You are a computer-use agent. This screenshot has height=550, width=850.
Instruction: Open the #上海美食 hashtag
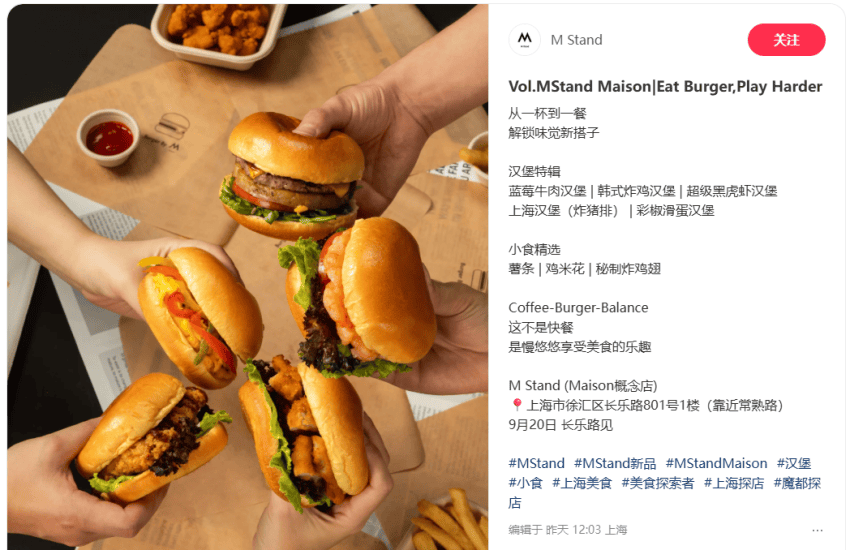pos(582,483)
